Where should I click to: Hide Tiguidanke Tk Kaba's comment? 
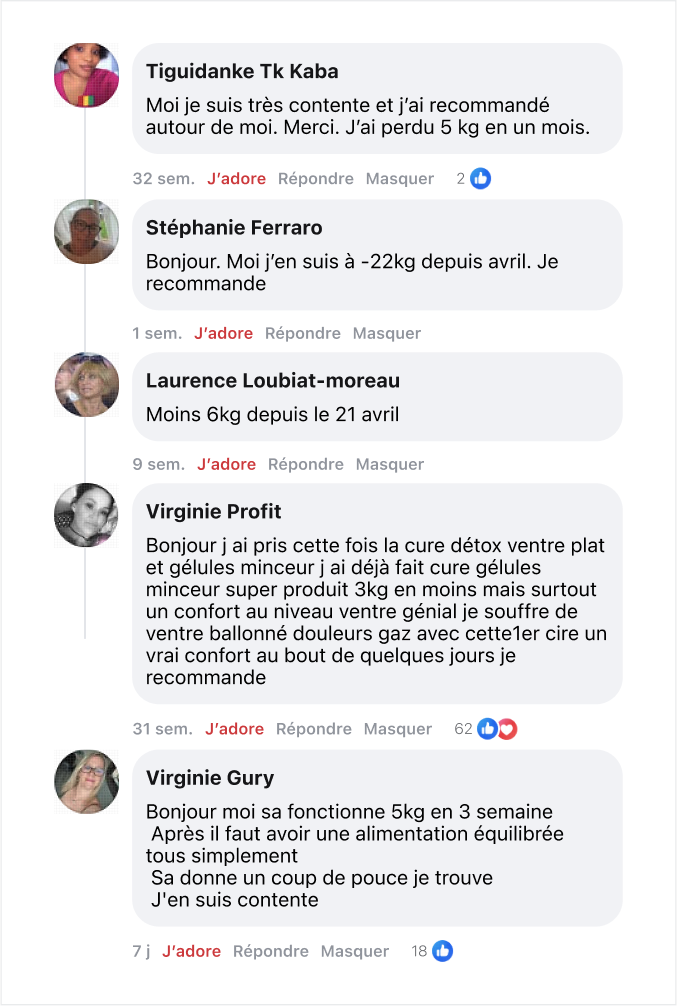(x=399, y=179)
